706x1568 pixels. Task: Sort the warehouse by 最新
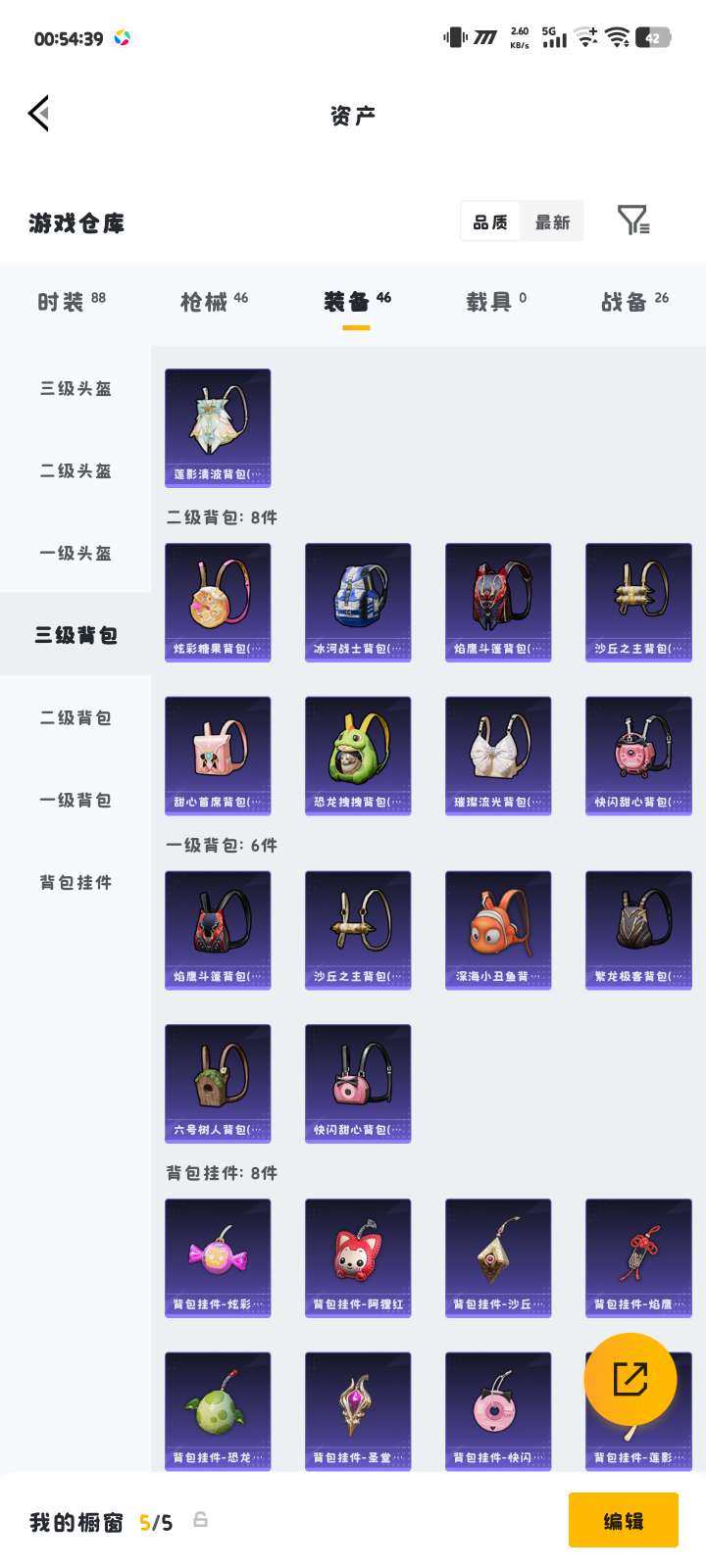552,222
